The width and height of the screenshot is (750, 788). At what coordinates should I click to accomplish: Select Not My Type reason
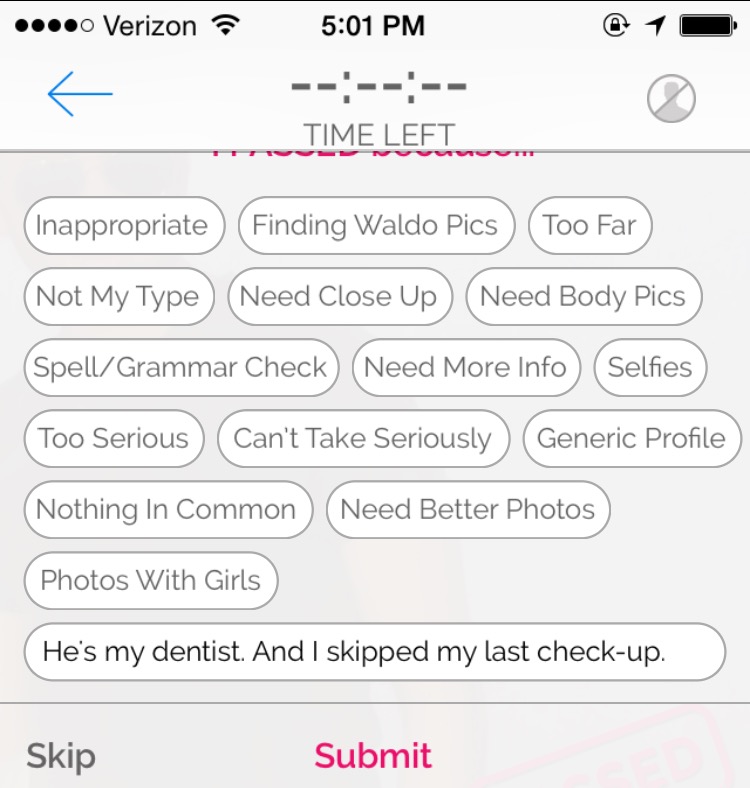[x=118, y=297]
